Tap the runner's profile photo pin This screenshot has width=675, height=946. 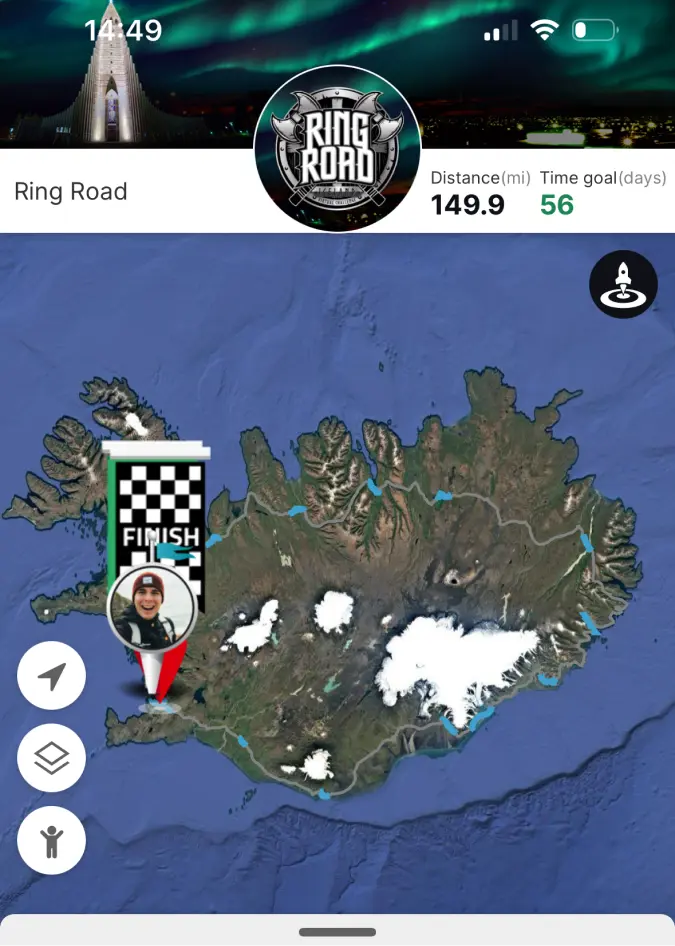tap(151, 608)
